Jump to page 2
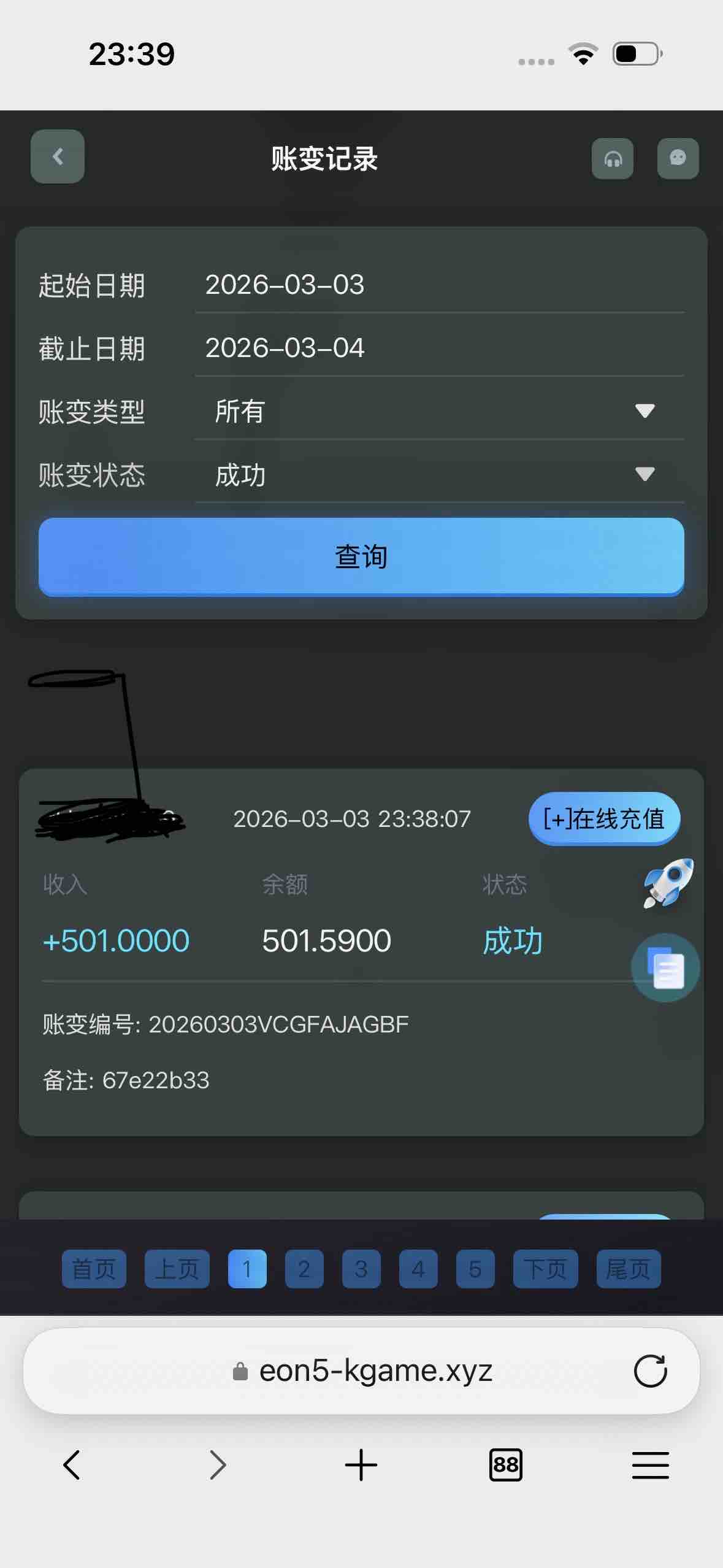This screenshot has height=1568, width=723. [x=304, y=1269]
